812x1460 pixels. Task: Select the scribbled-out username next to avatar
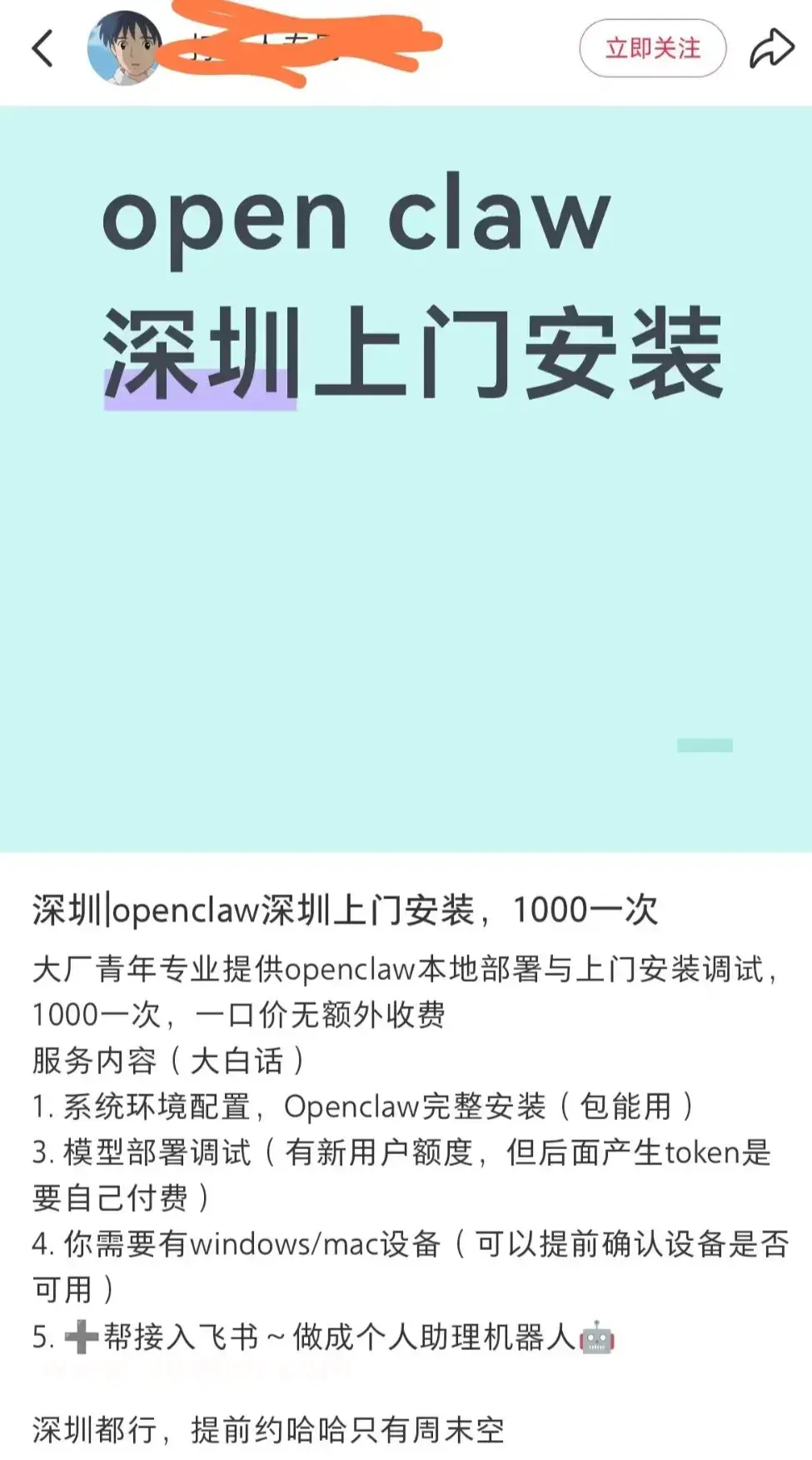click(275, 48)
